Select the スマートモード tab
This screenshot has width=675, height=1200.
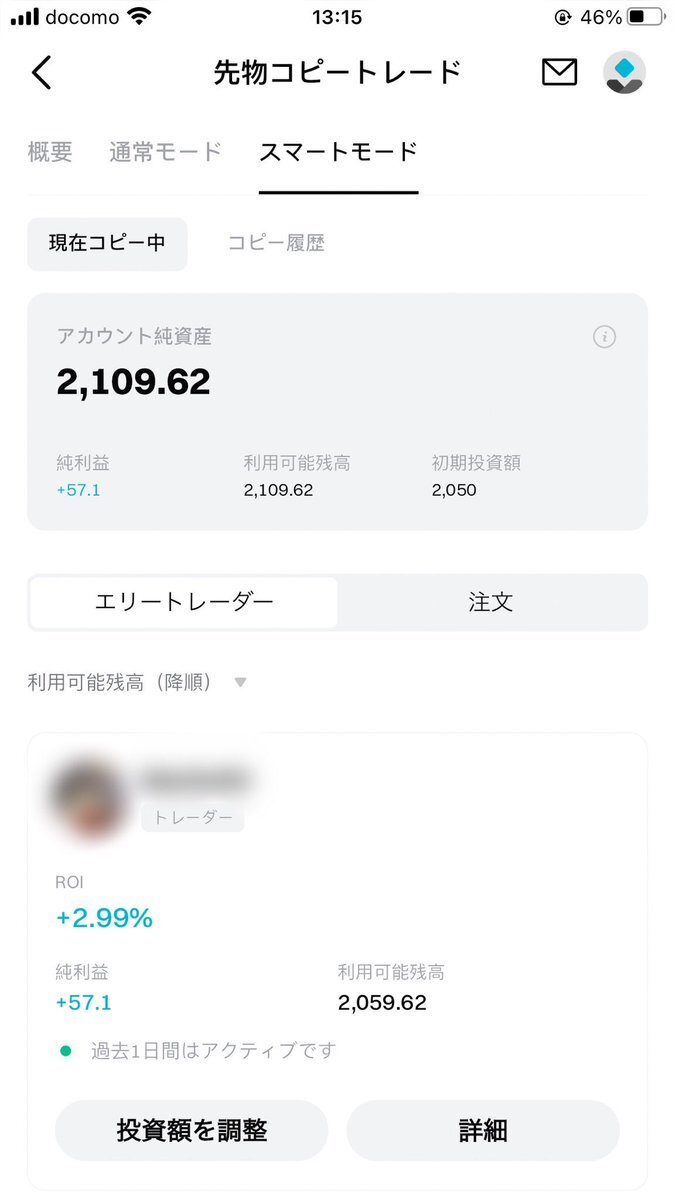[x=338, y=152]
